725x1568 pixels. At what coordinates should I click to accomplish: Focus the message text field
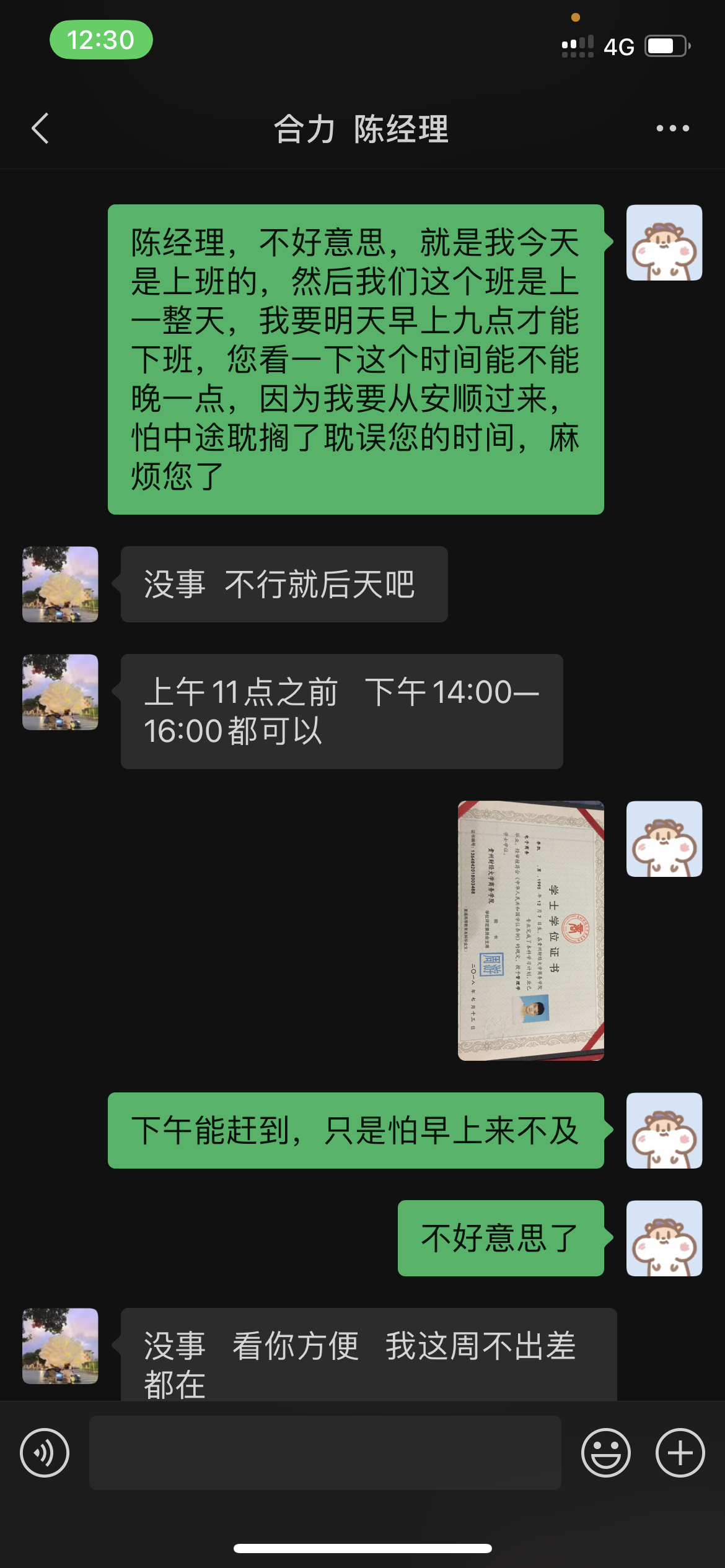pyautogui.click(x=325, y=1453)
